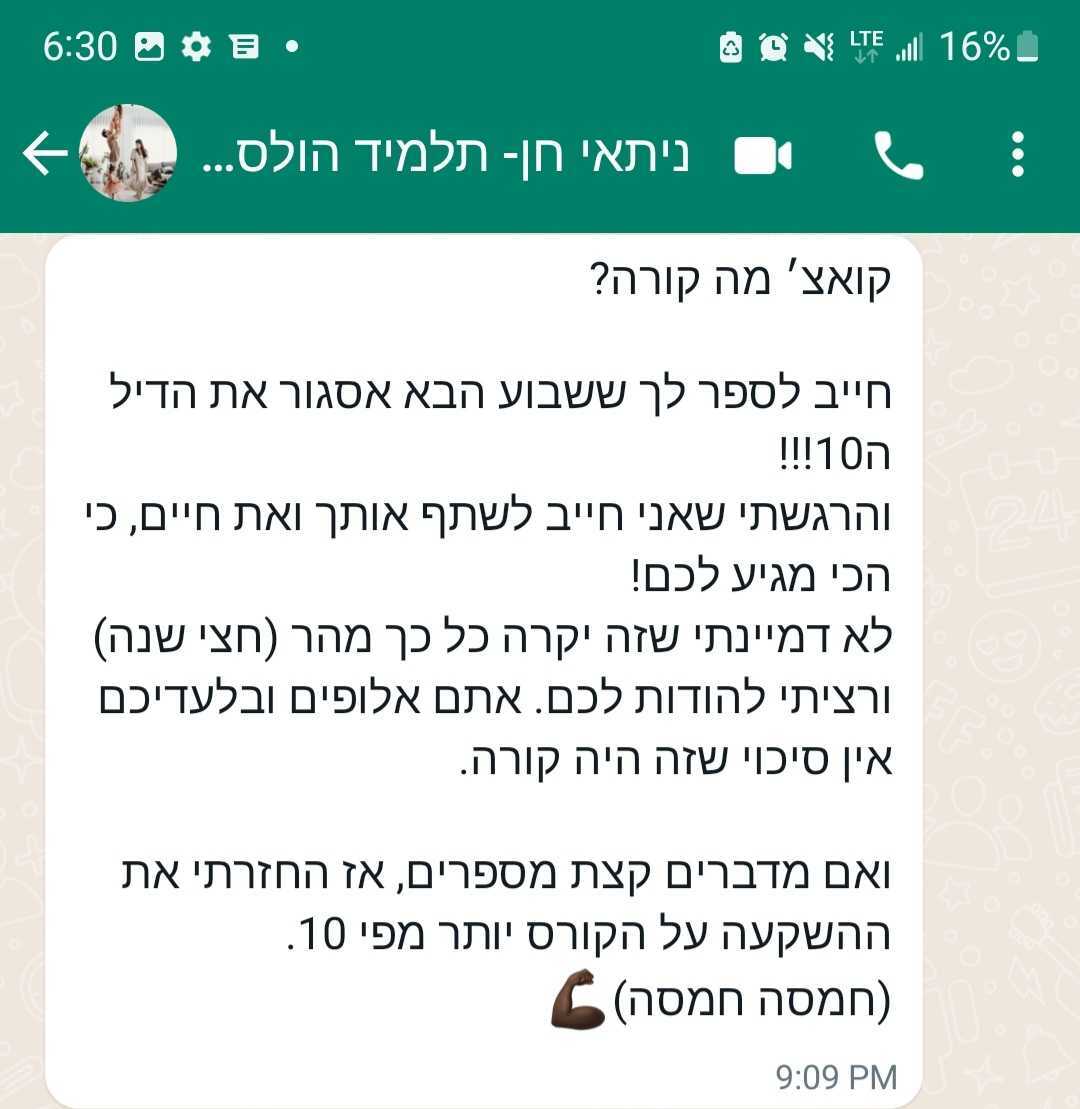Screen dimensions: 1080x1109
Task: Open the overflow menu
Action: (1017, 155)
